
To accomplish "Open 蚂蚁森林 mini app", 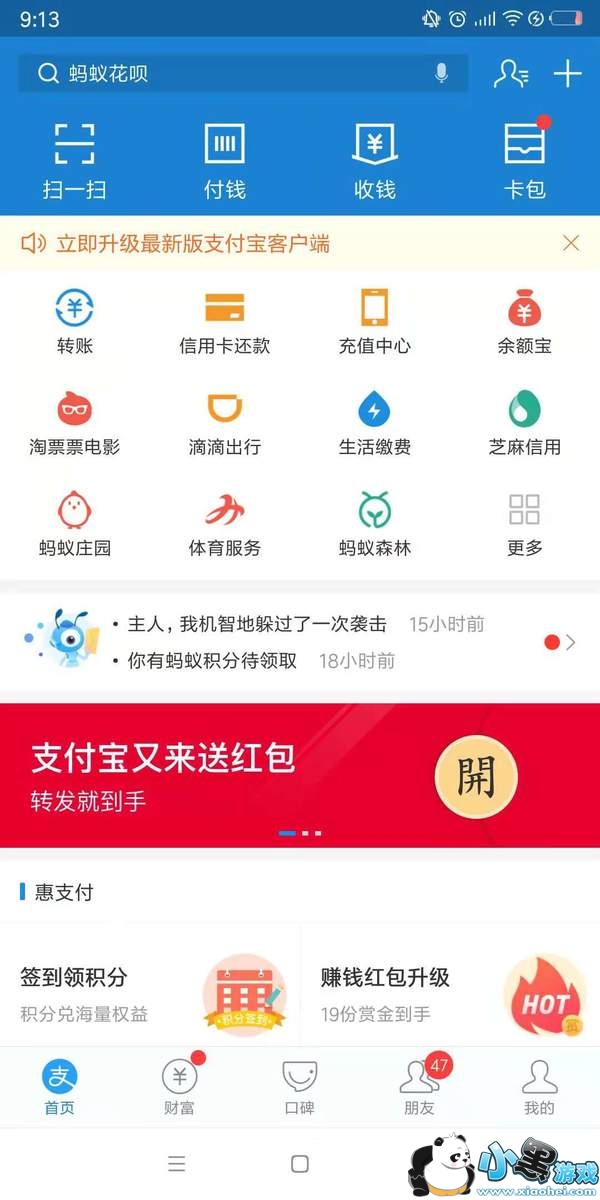I will click(x=375, y=524).
